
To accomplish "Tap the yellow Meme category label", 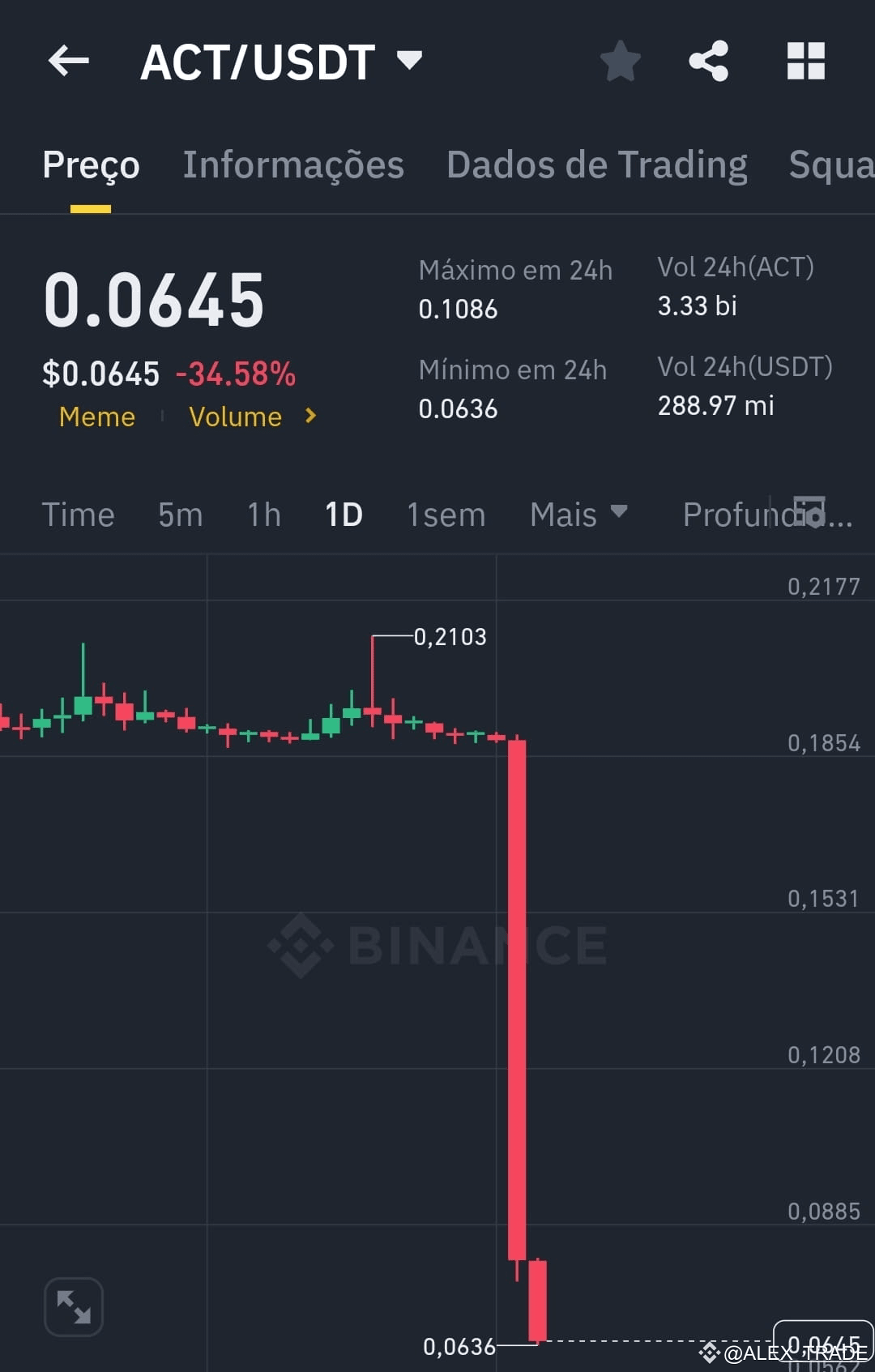I will tap(96, 417).
